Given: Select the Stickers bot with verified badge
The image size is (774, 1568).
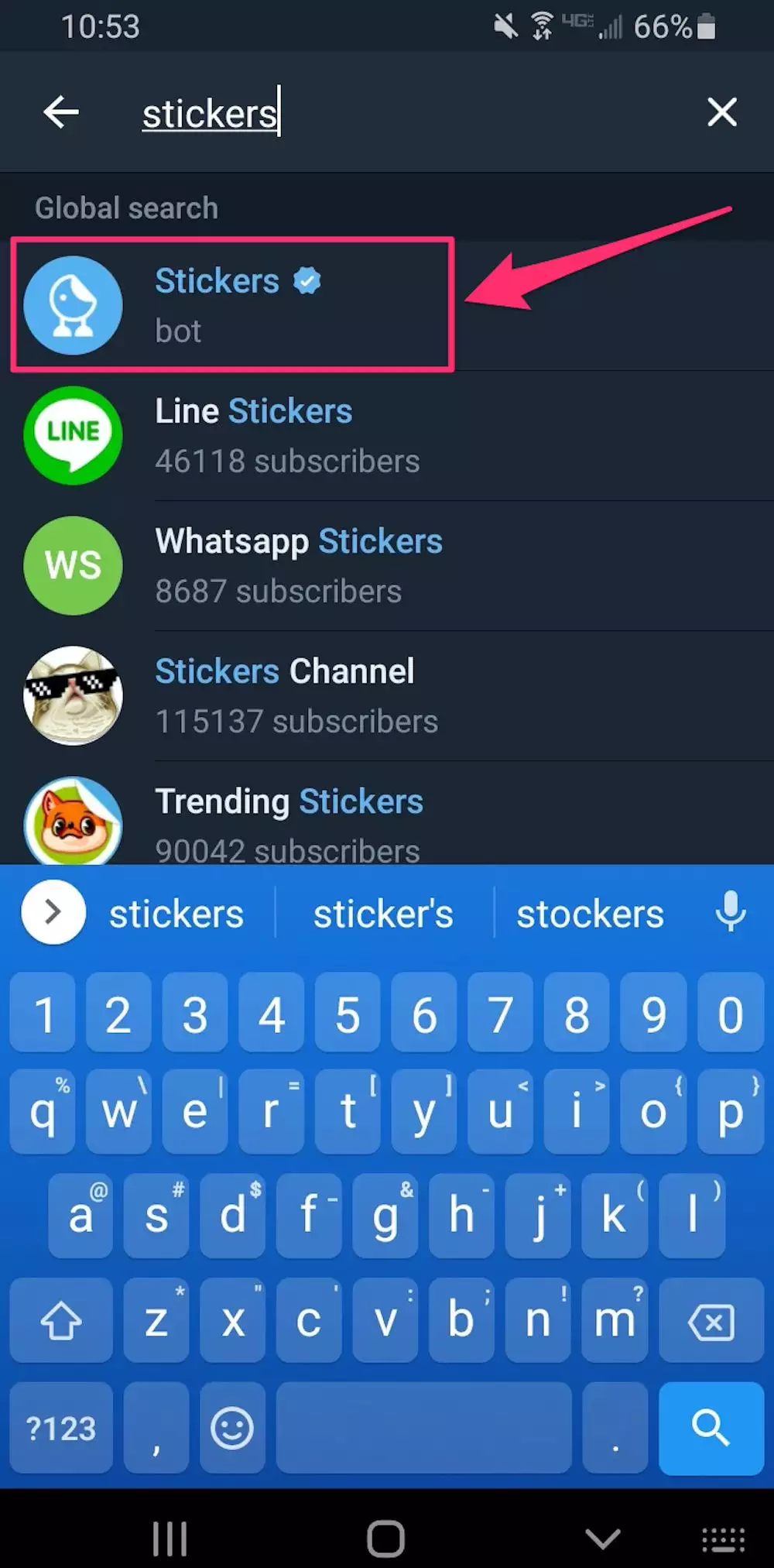Looking at the screenshot, I should 230,305.
